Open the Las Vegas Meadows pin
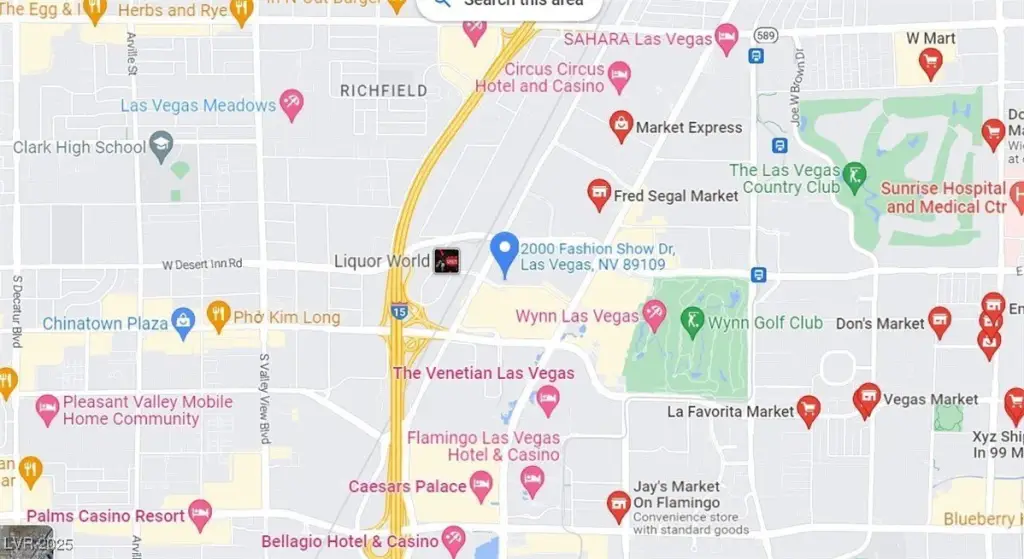 291,103
